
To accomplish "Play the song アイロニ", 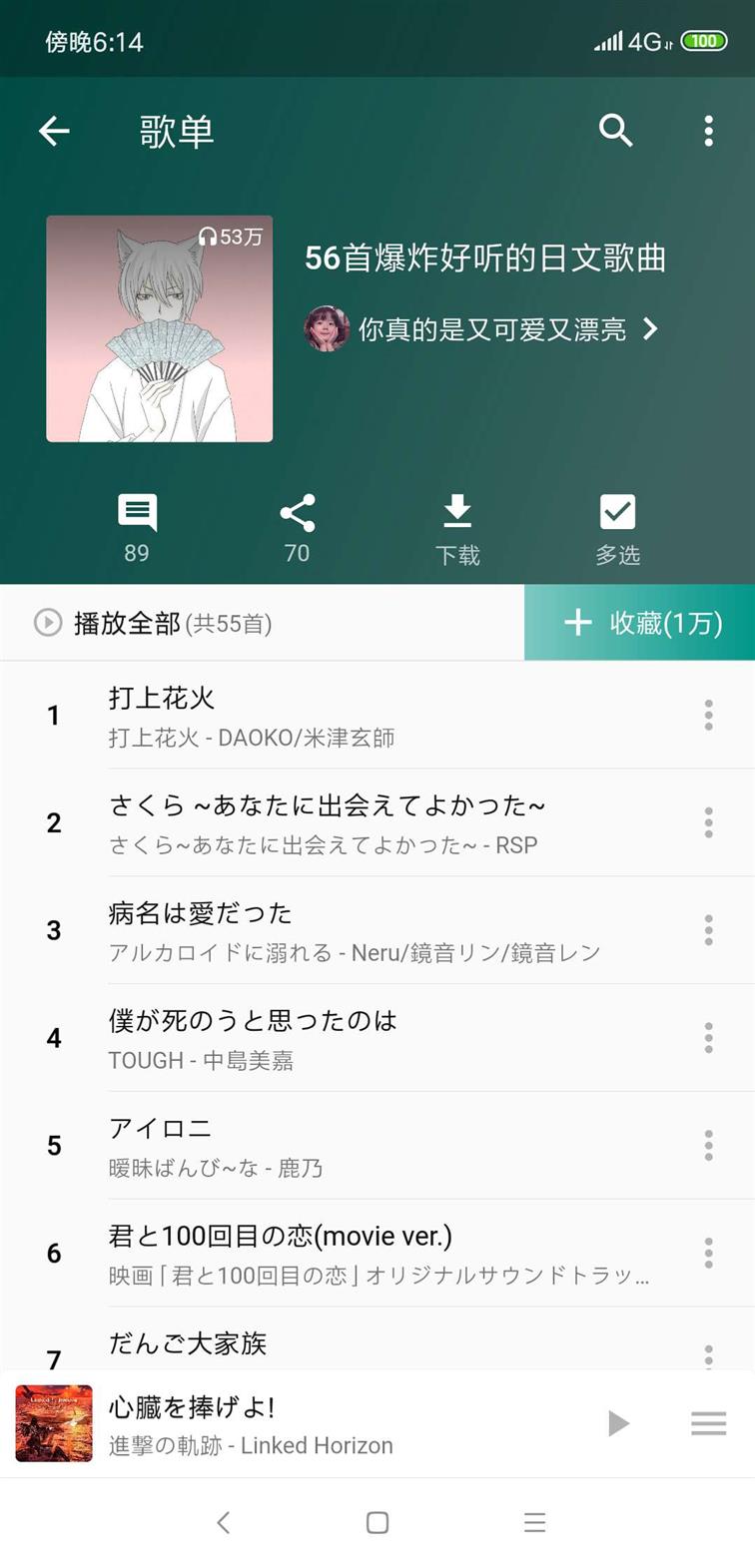I will point(350,1146).
